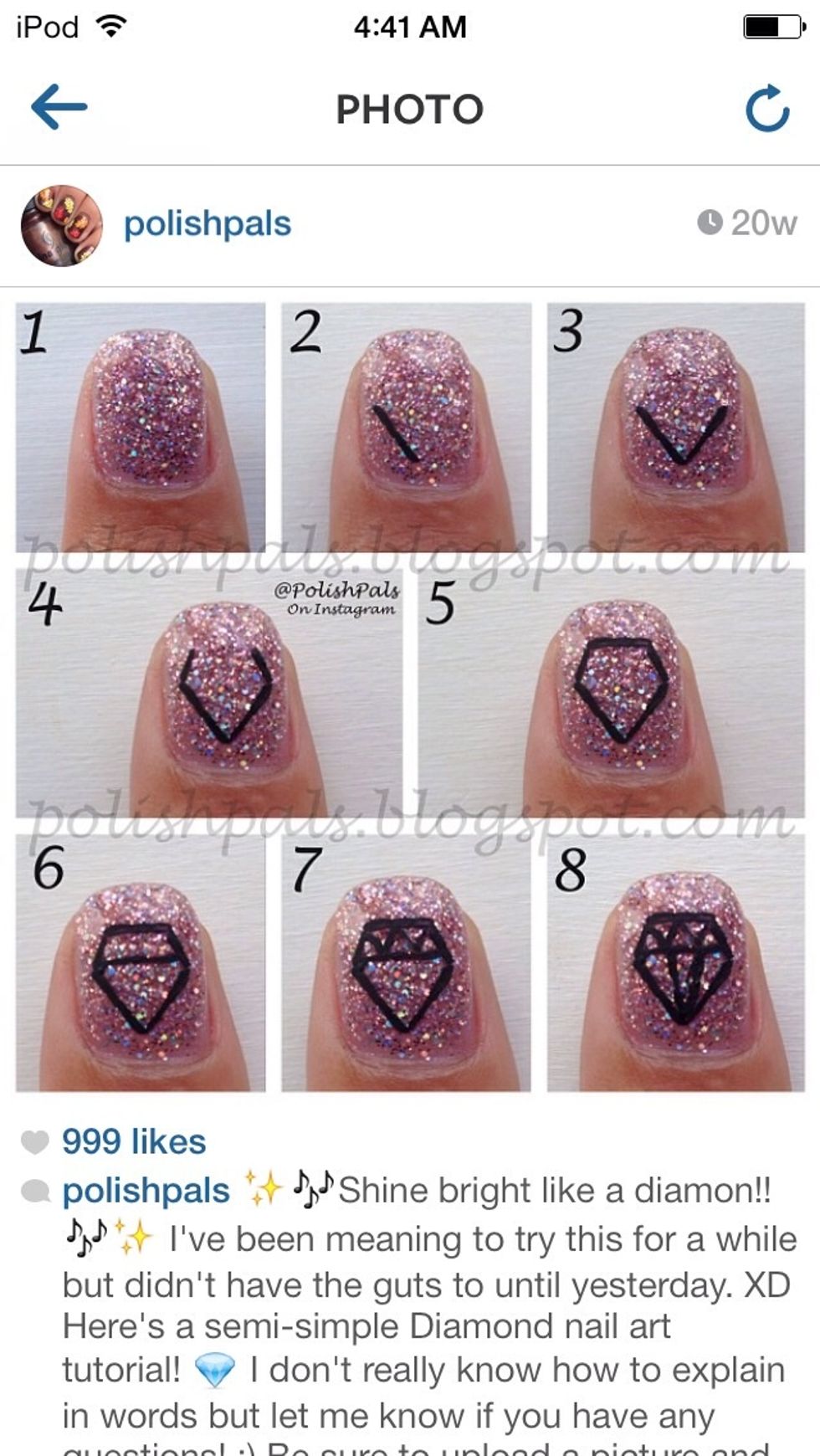Open the diamond nail tutorial photo

point(410,696)
